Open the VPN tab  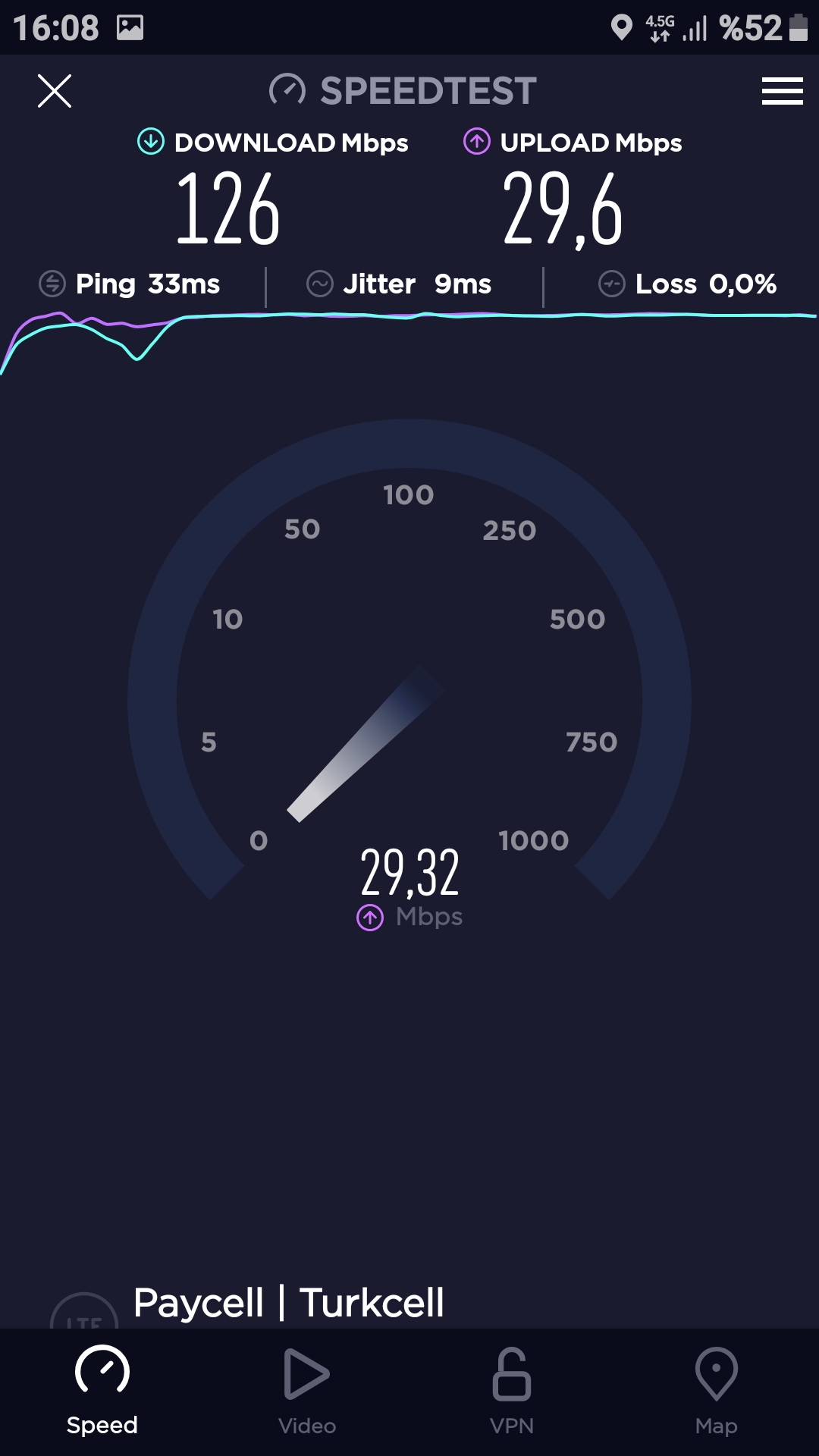512,1392
